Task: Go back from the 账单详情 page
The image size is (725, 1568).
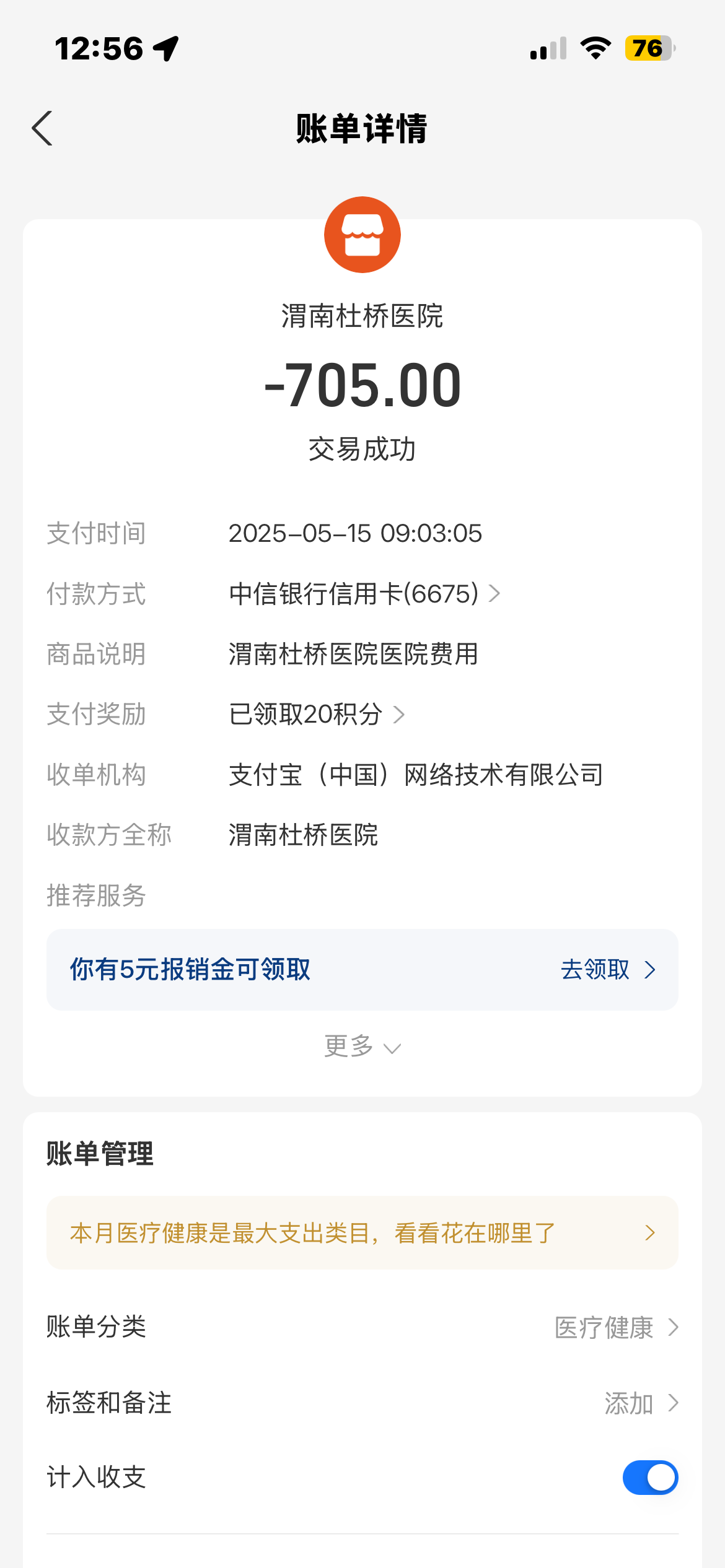Action: point(42,129)
